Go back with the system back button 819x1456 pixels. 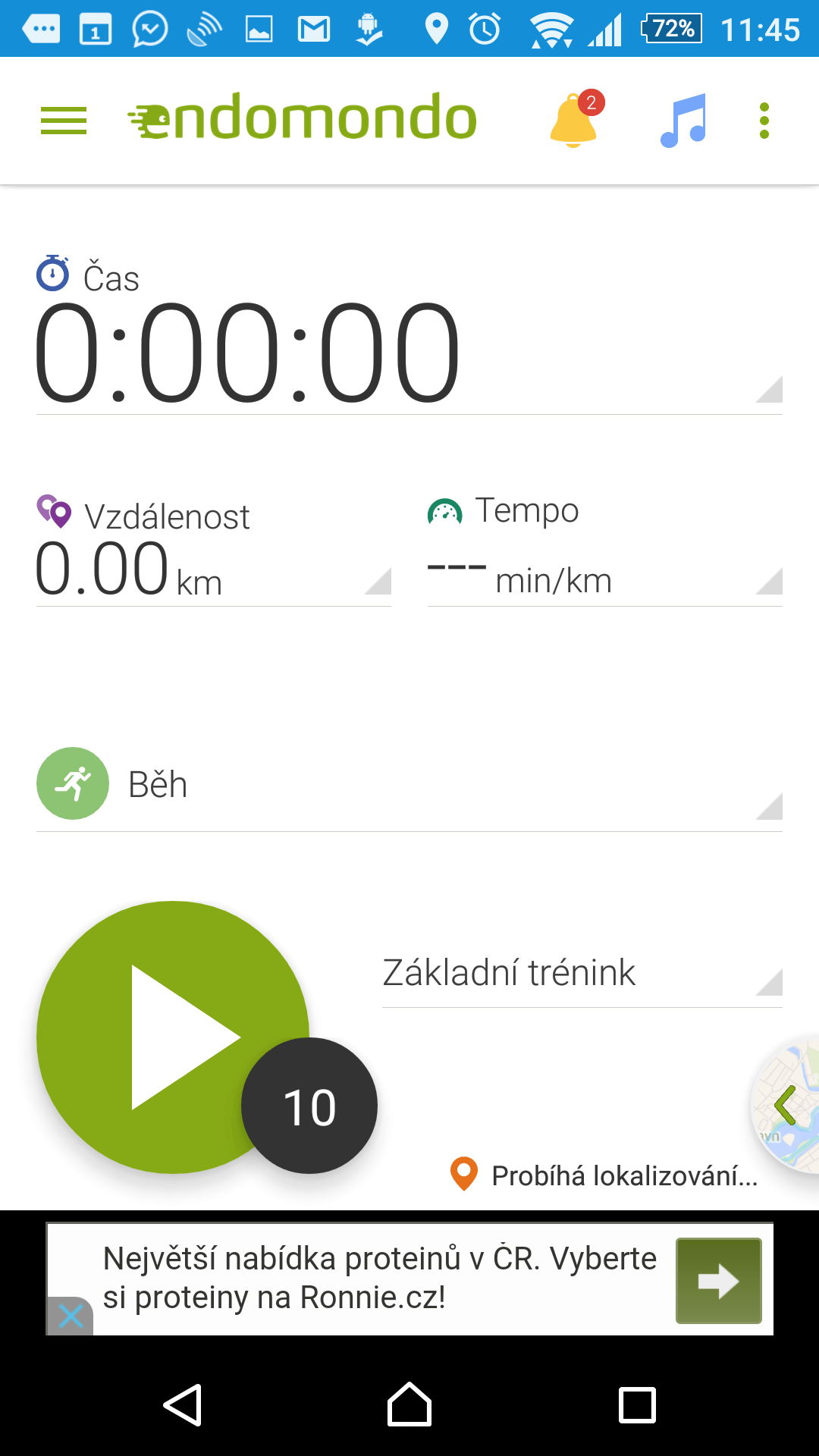click(x=183, y=1405)
